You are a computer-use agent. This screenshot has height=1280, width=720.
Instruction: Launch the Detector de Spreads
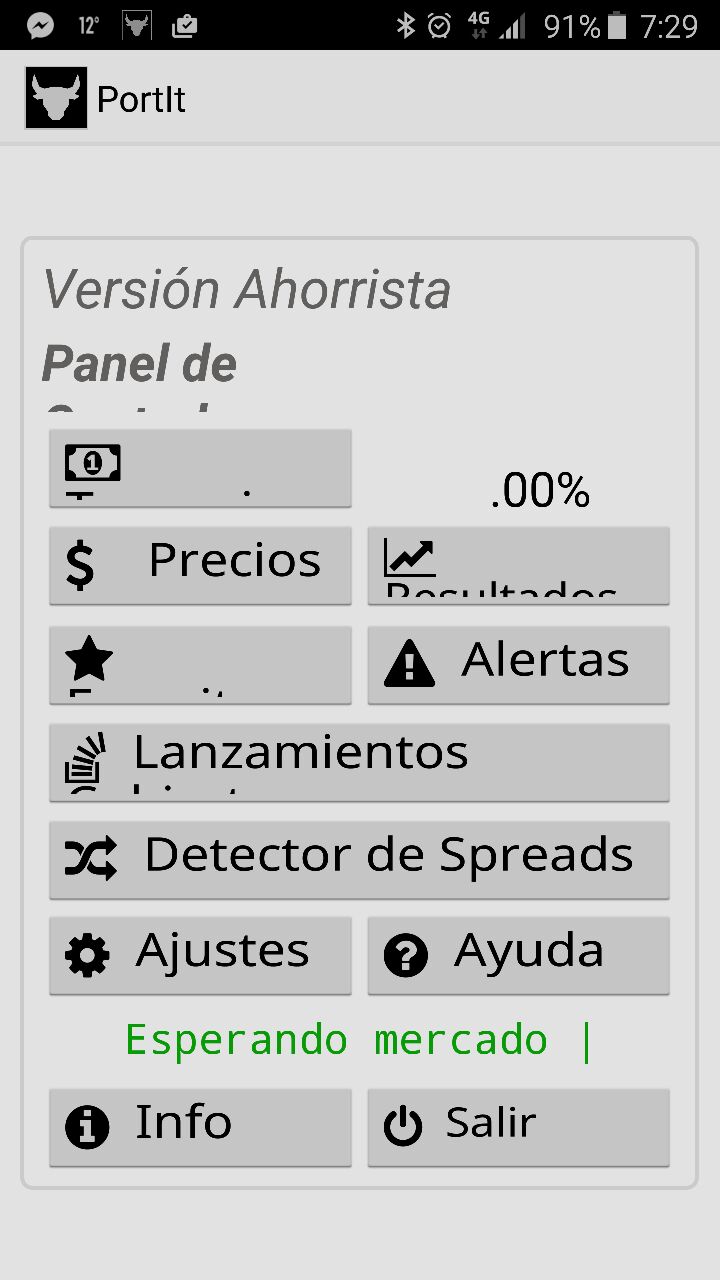[359, 859]
